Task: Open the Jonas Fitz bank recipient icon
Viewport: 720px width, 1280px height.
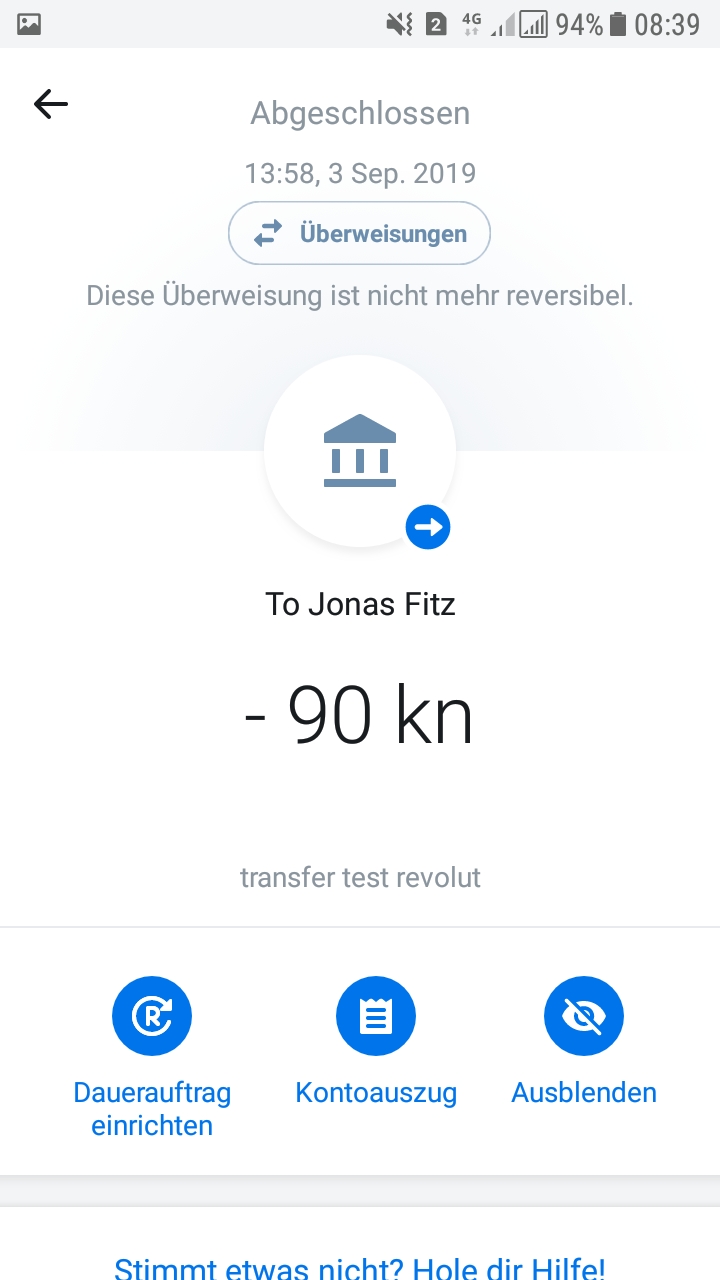Action: [x=360, y=452]
